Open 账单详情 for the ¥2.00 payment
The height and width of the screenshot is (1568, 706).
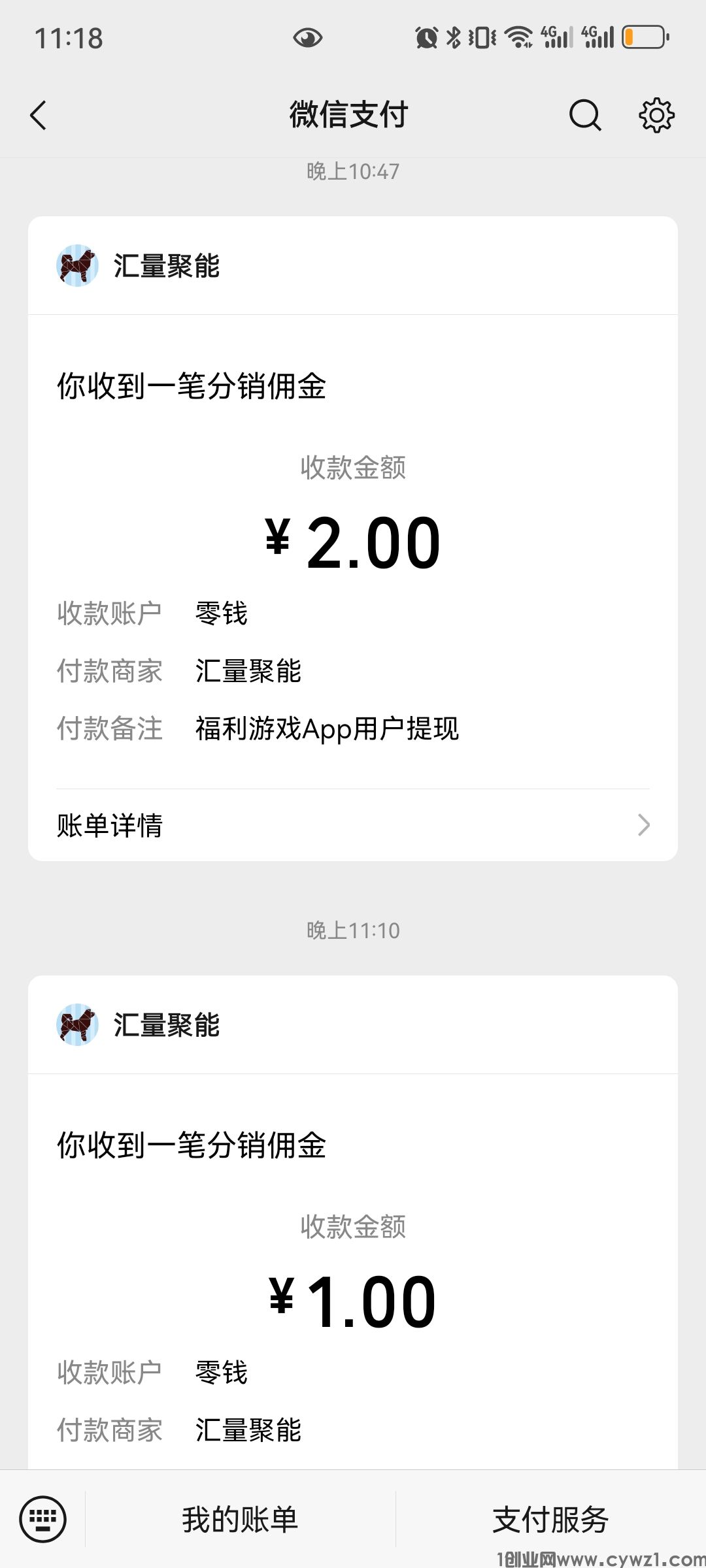pyautogui.click(x=353, y=825)
